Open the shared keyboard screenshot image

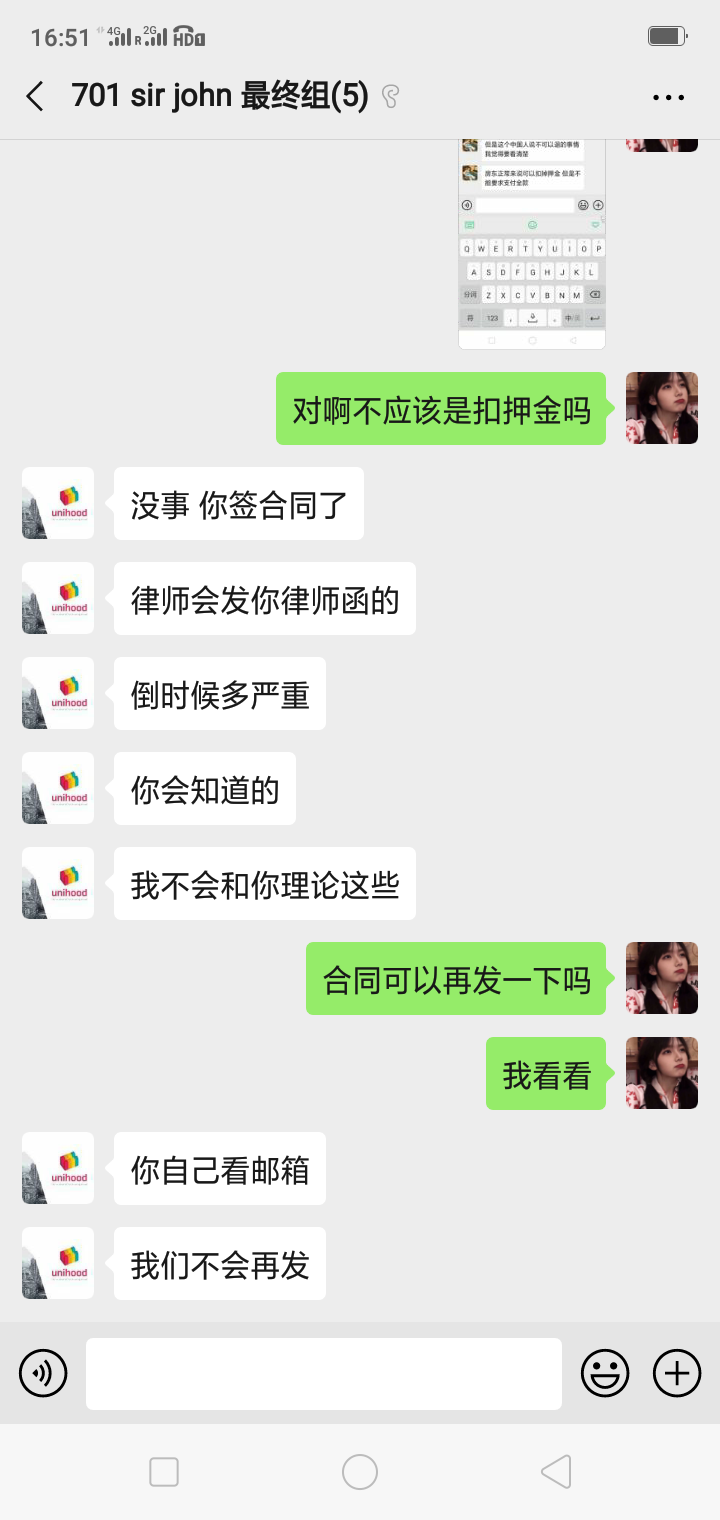click(x=532, y=244)
